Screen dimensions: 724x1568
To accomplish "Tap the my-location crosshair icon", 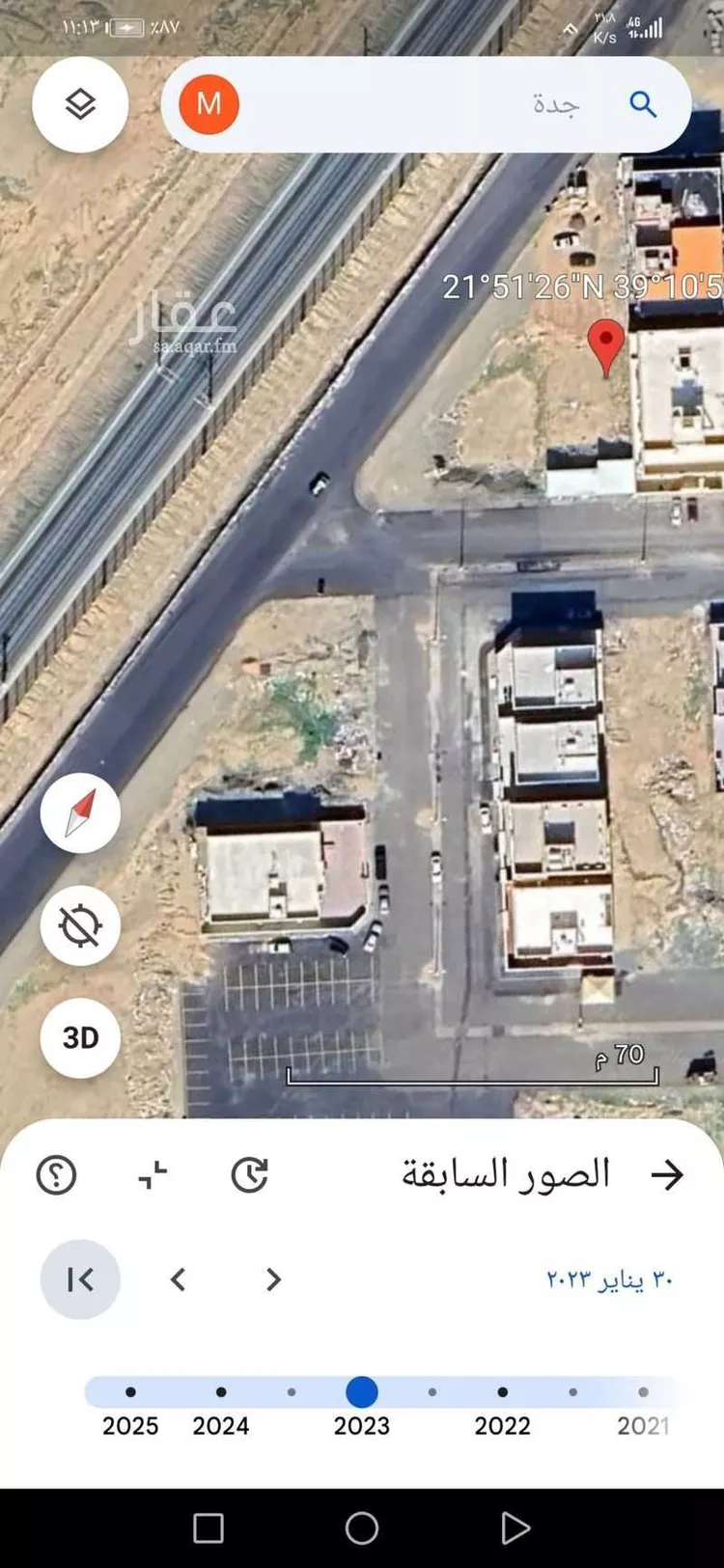I will (80, 924).
